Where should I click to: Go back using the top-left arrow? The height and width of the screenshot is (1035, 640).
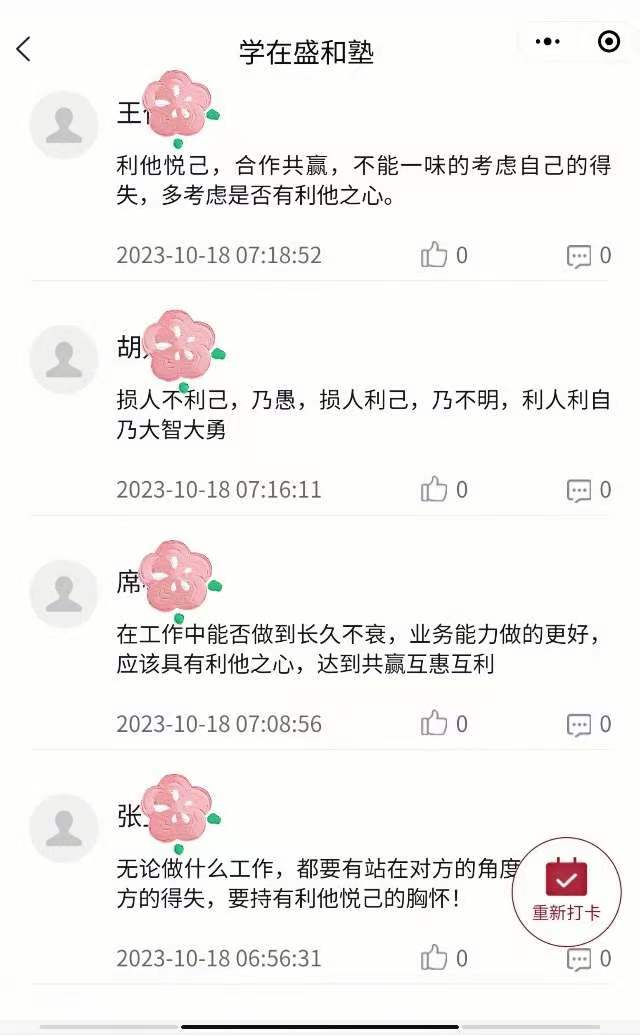pos(24,49)
